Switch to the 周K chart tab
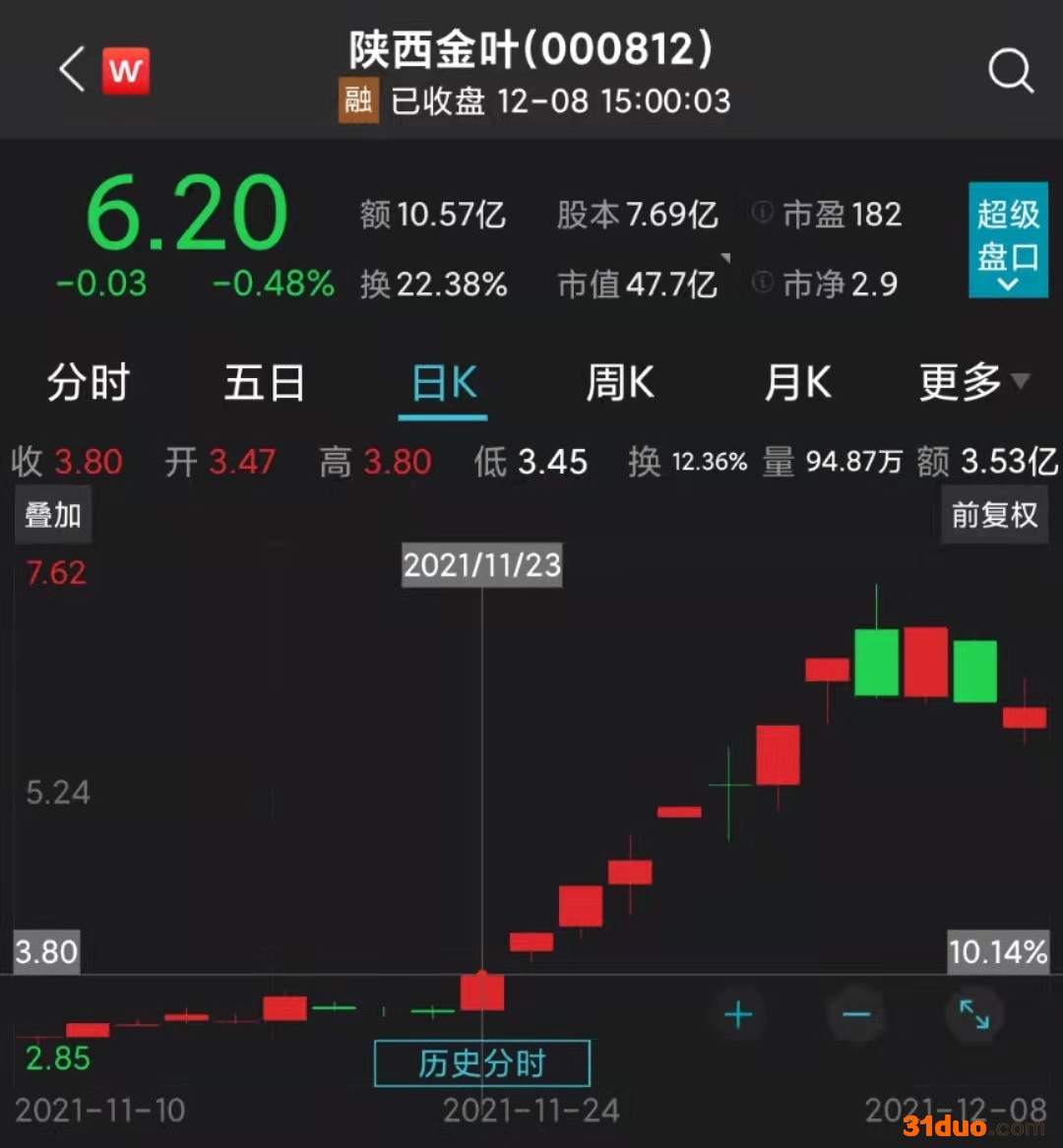The height and width of the screenshot is (1148, 1063). coord(620,383)
